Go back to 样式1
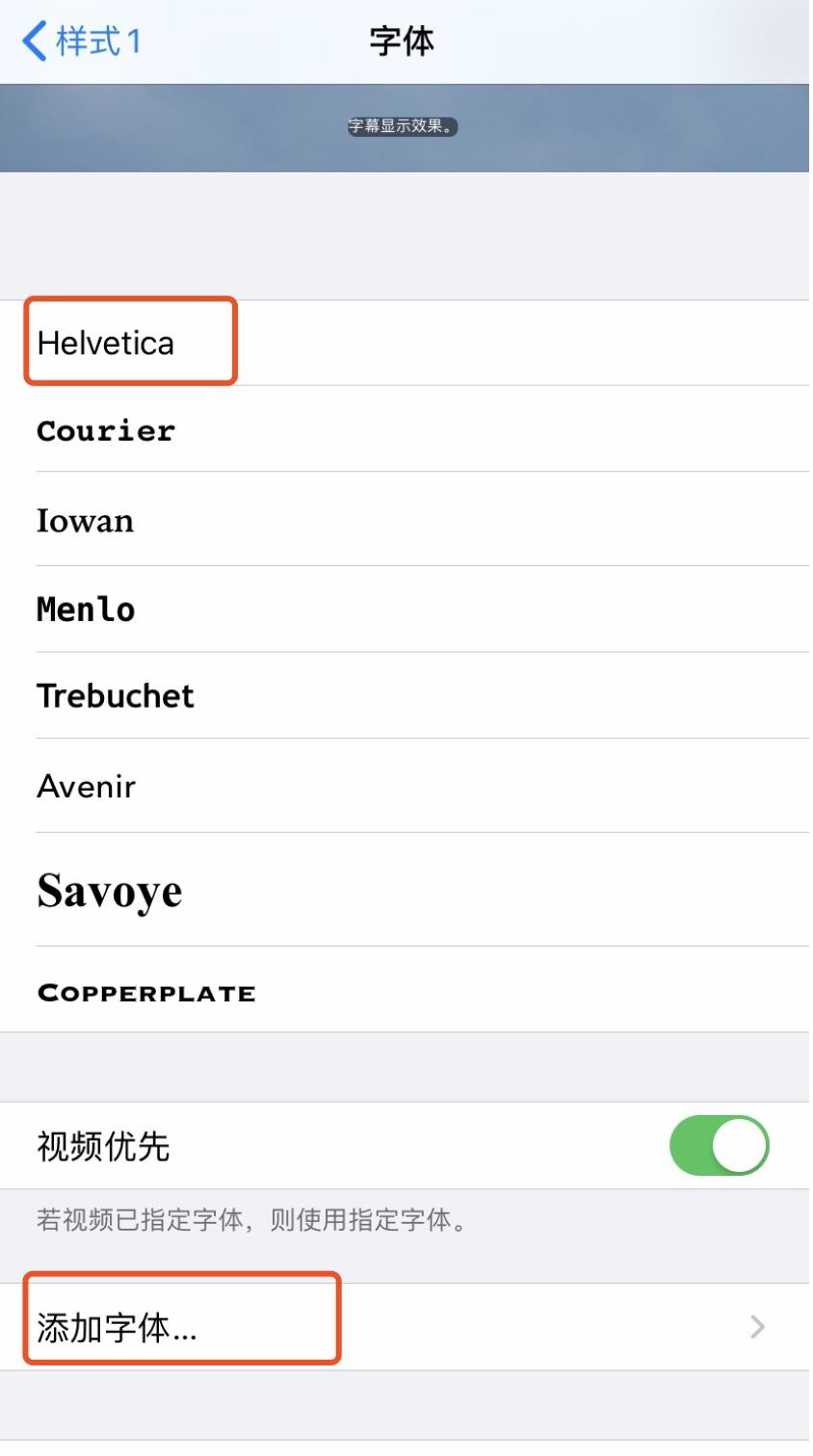The width and height of the screenshot is (813, 1456). click(82, 41)
